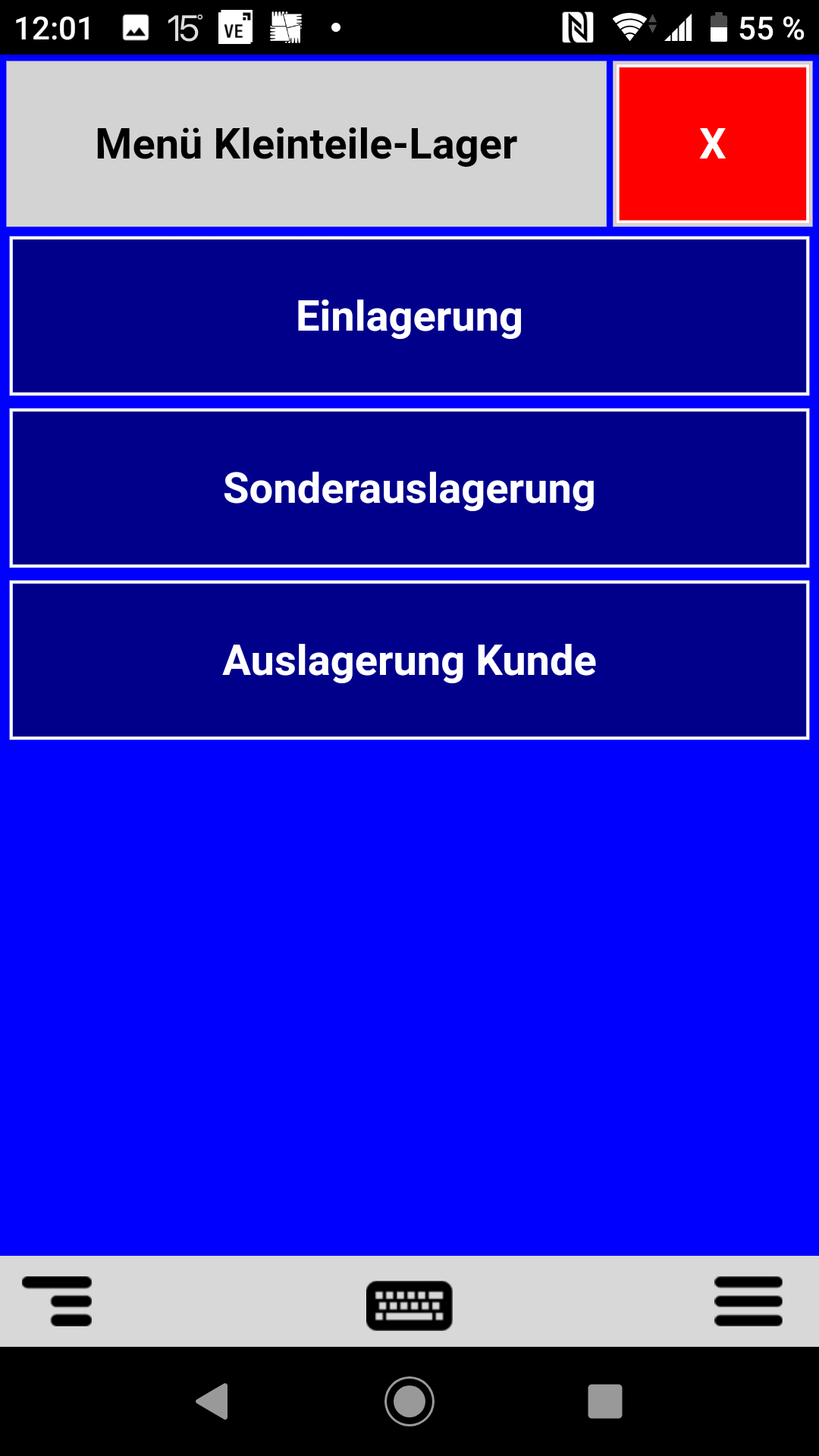The image size is (819, 1456).
Task: Open Einlagerung
Action: click(x=409, y=316)
